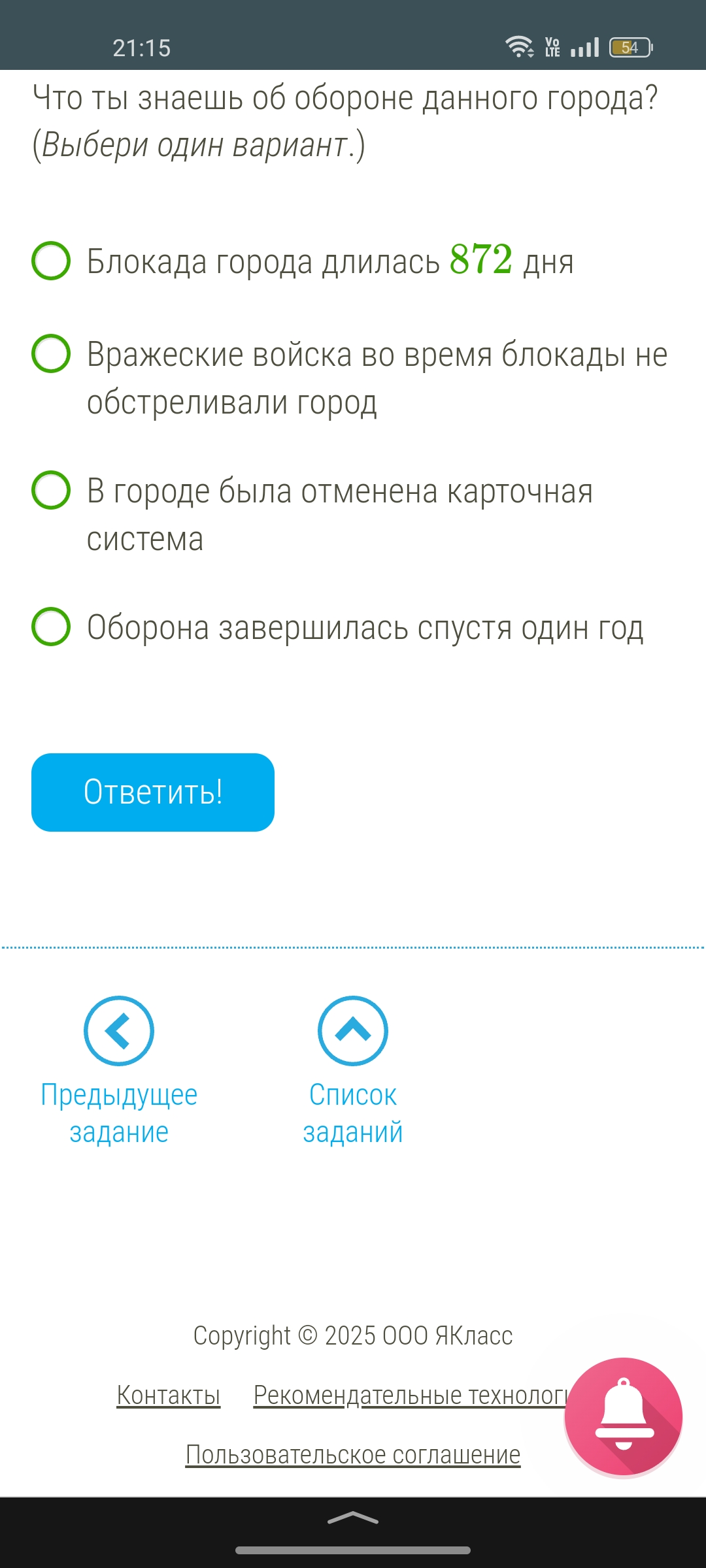
Task: Submit the answer with the Ответить! button
Action: tap(153, 792)
